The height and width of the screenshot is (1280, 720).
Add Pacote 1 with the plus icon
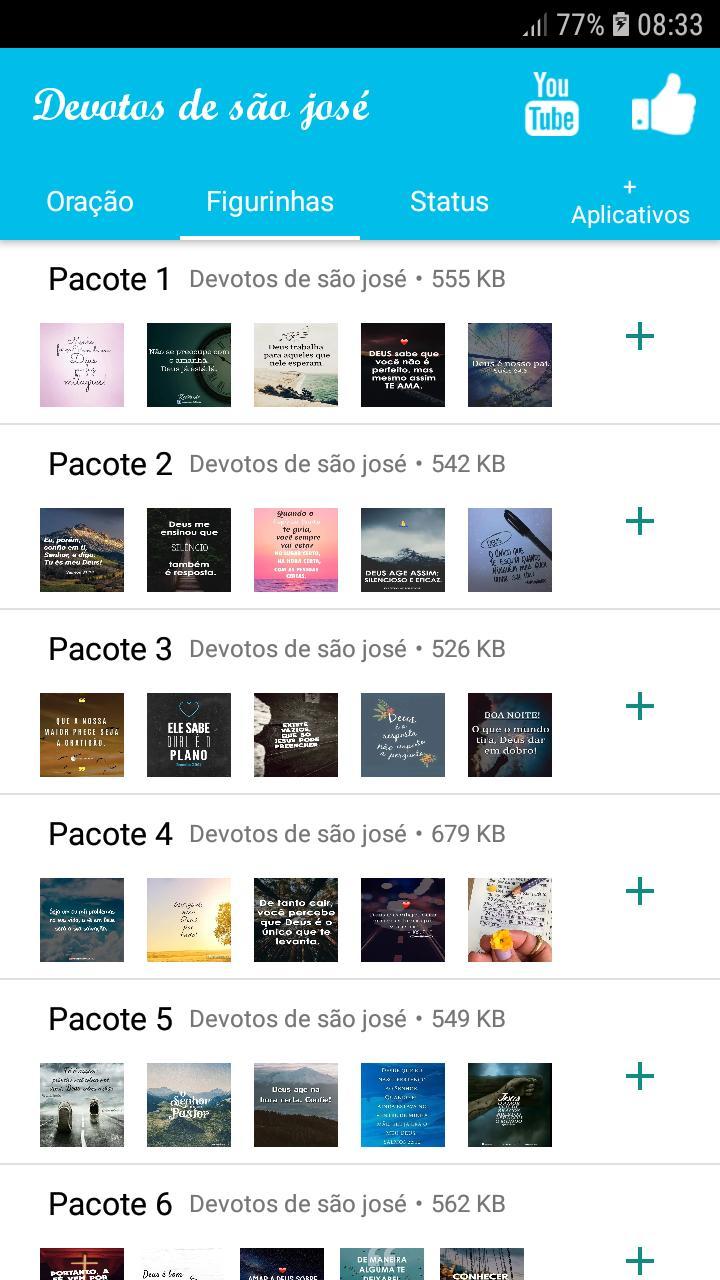click(x=640, y=336)
